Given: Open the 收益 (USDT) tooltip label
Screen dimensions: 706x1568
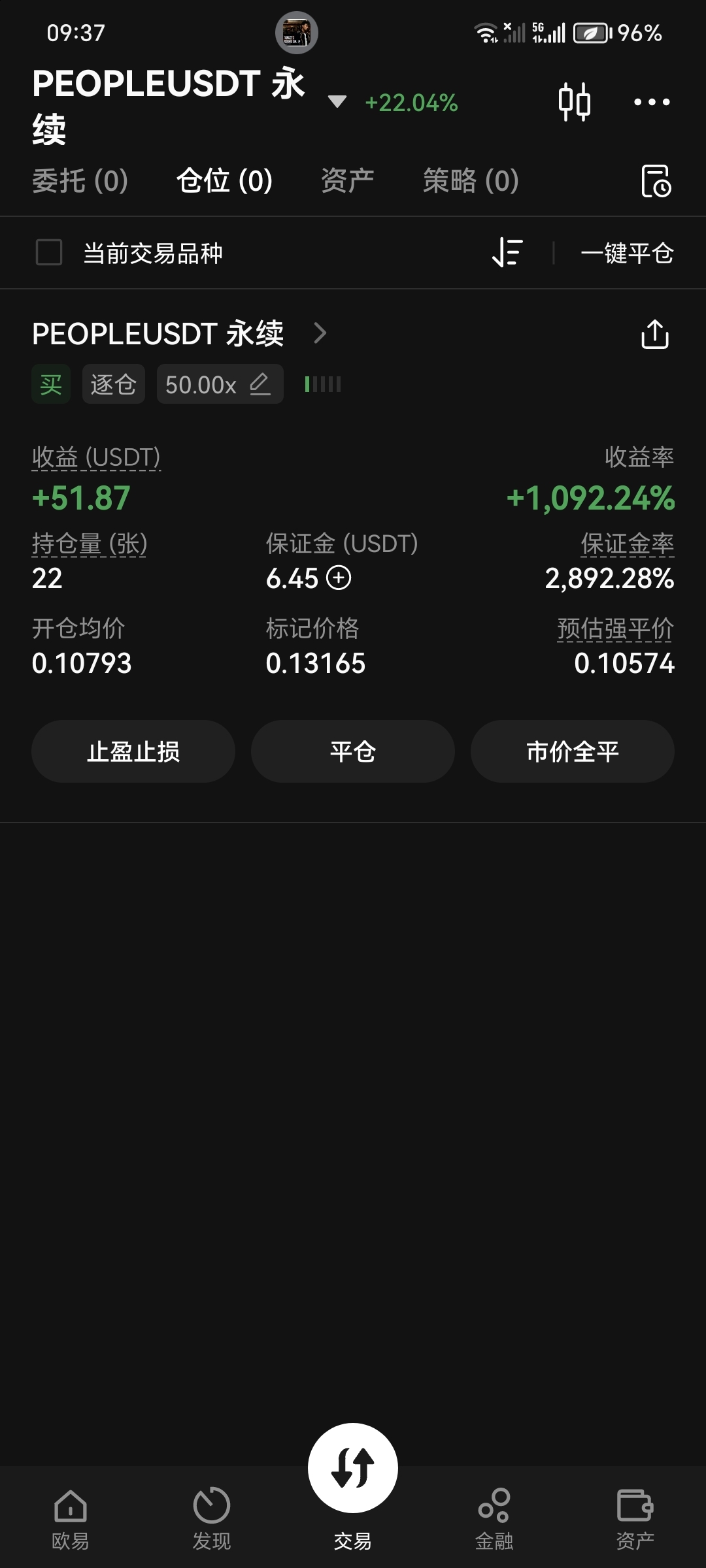Looking at the screenshot, I should pyautogui.click(x=95, y=457).
